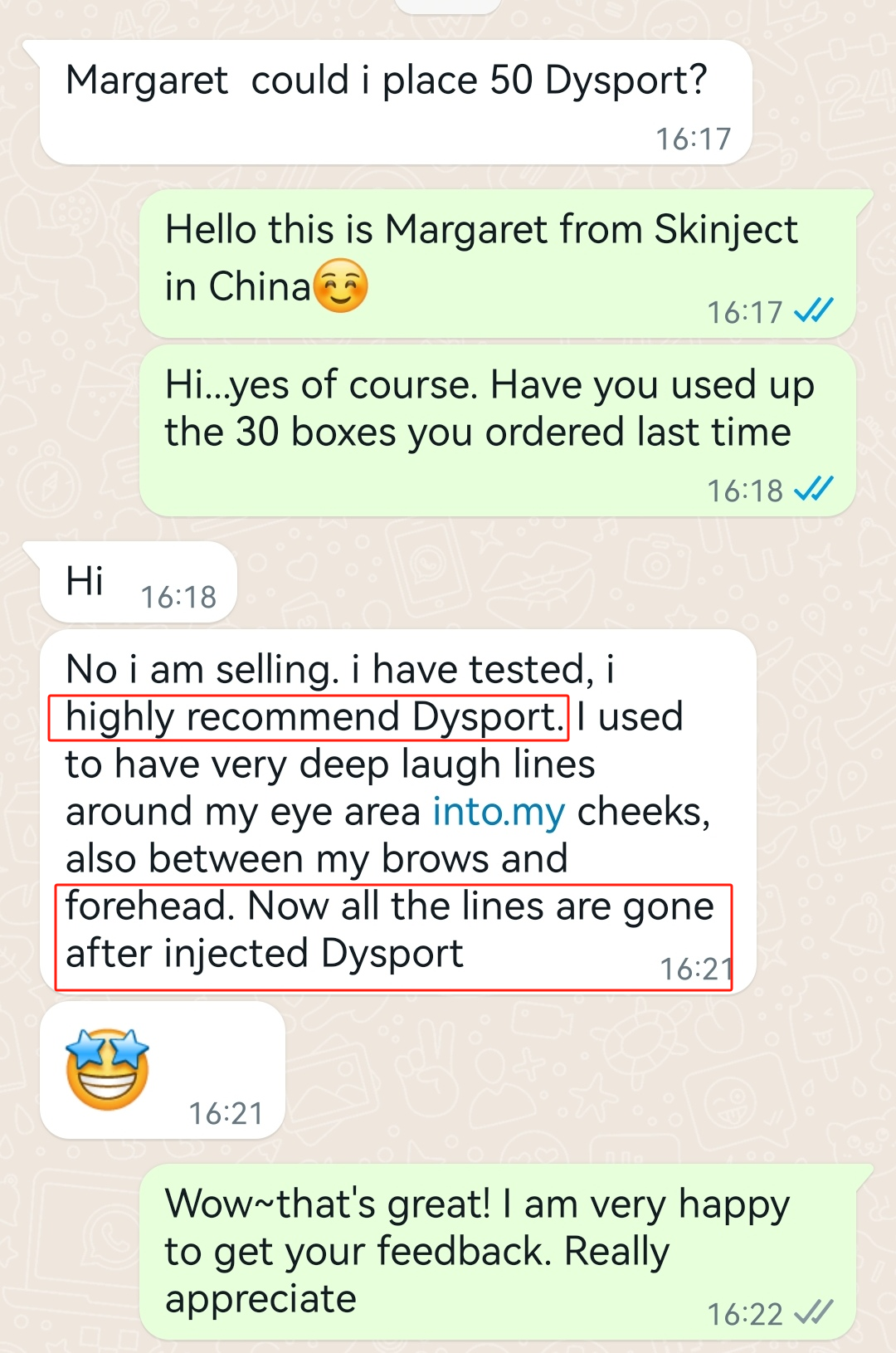Viewport: 896px width, 1353px height.
Task: Open the into.my link
Action: tap(498, 811)
